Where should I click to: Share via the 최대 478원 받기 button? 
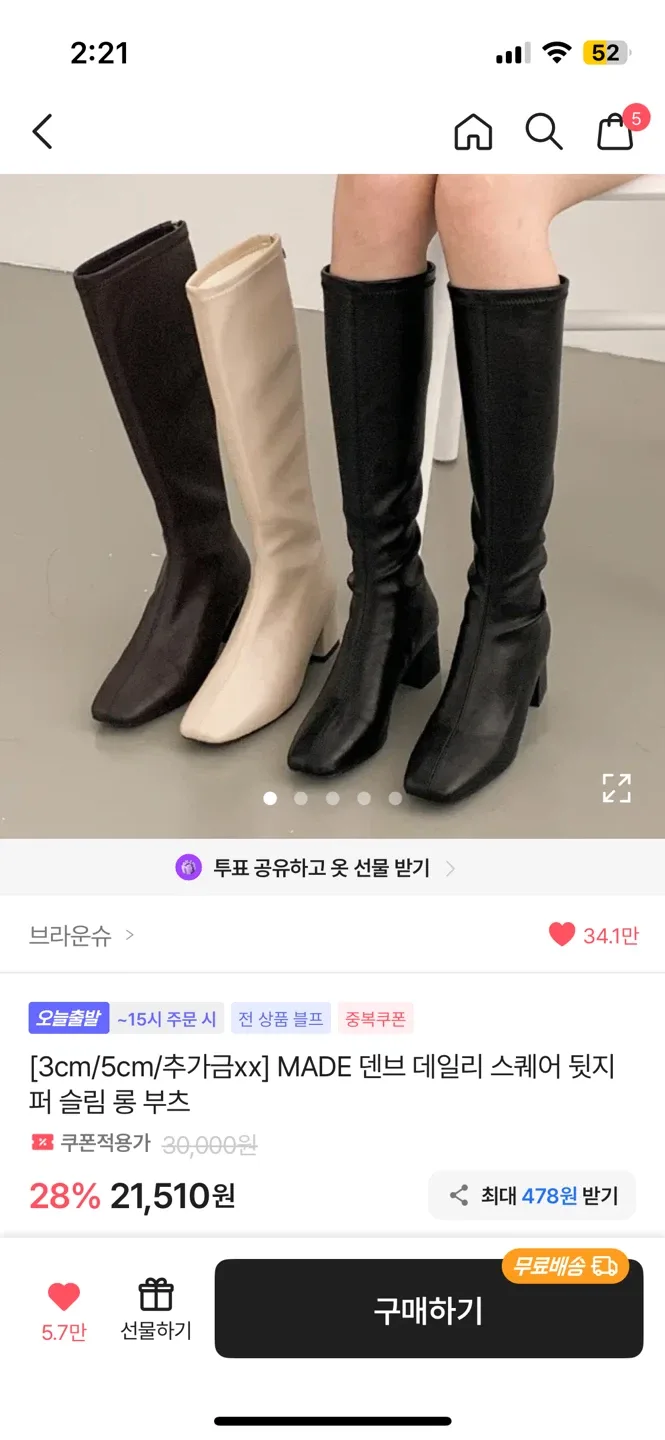532,1195
